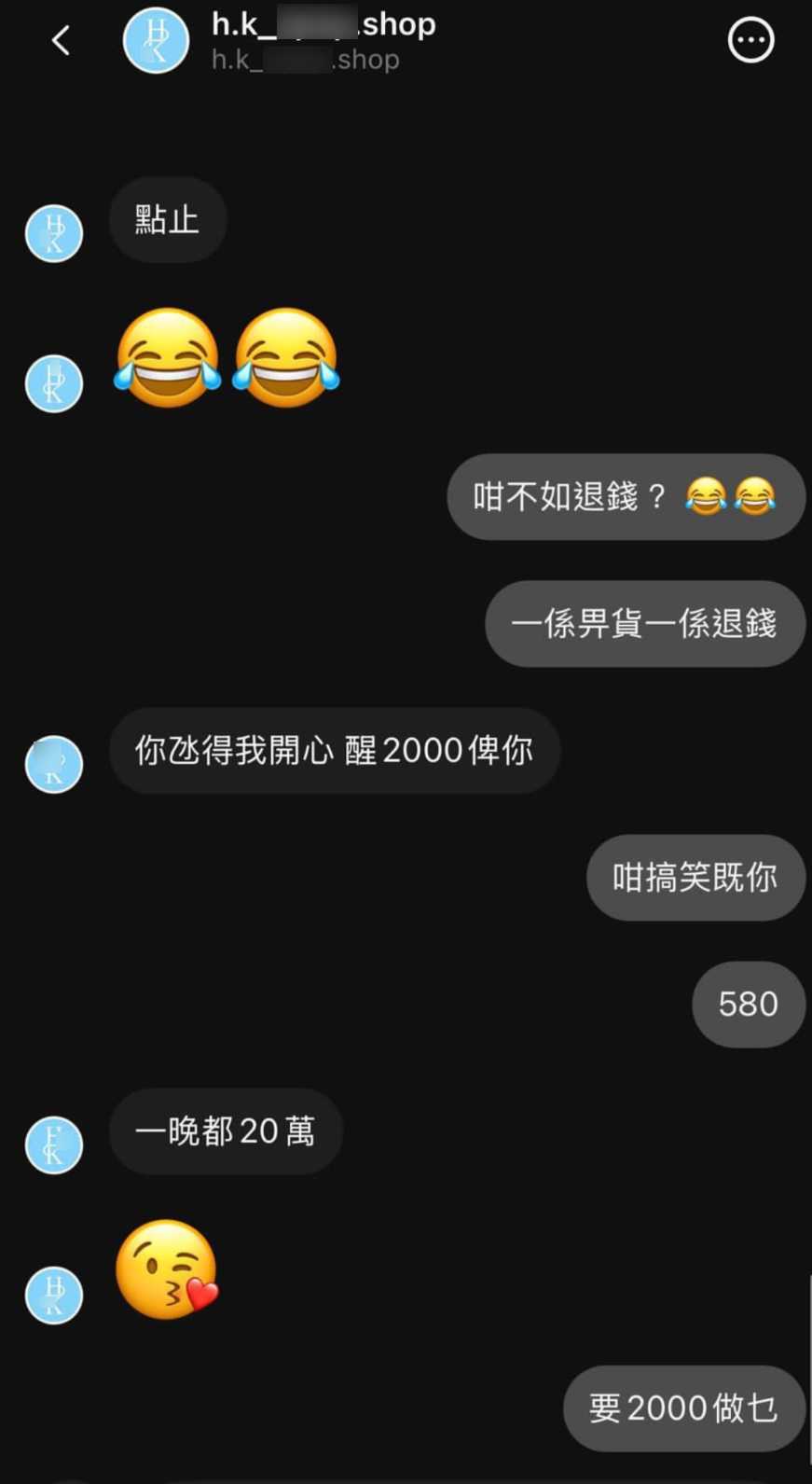Click the avatar next to the kiss emoji
The width and height of the screenshot is (812, 1484).
click(53, 1296)
